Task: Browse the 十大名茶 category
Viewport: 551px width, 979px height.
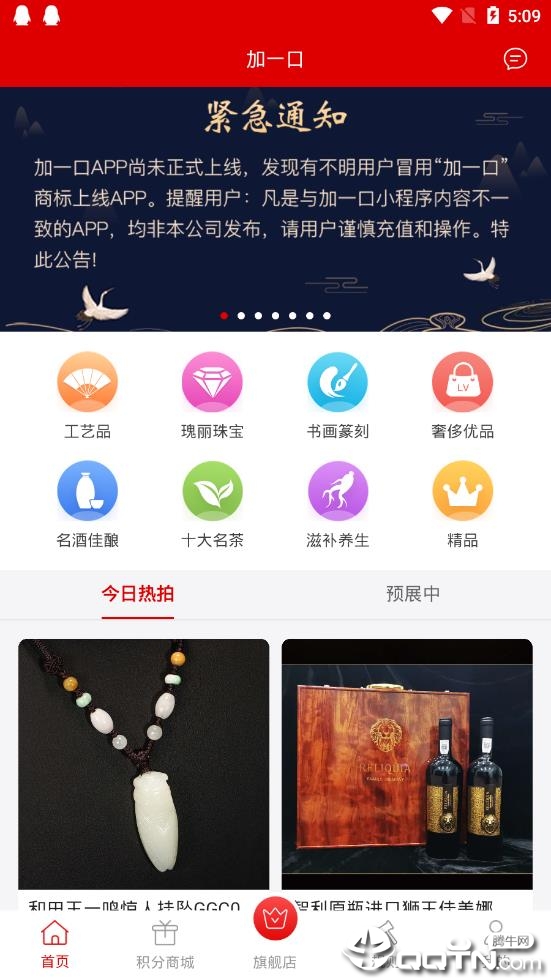Action: click(212, 505)
